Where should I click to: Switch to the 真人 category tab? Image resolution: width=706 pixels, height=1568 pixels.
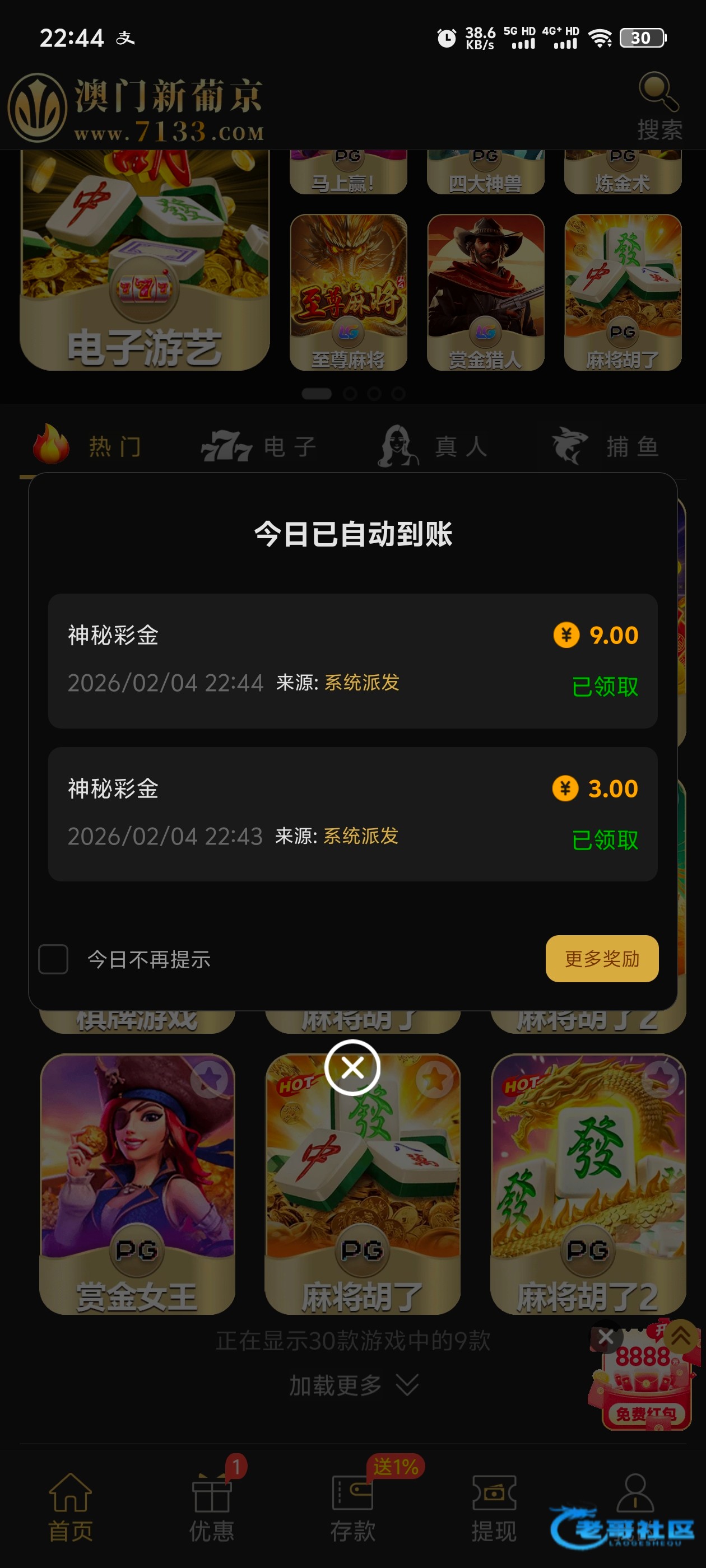click(433, 446)
